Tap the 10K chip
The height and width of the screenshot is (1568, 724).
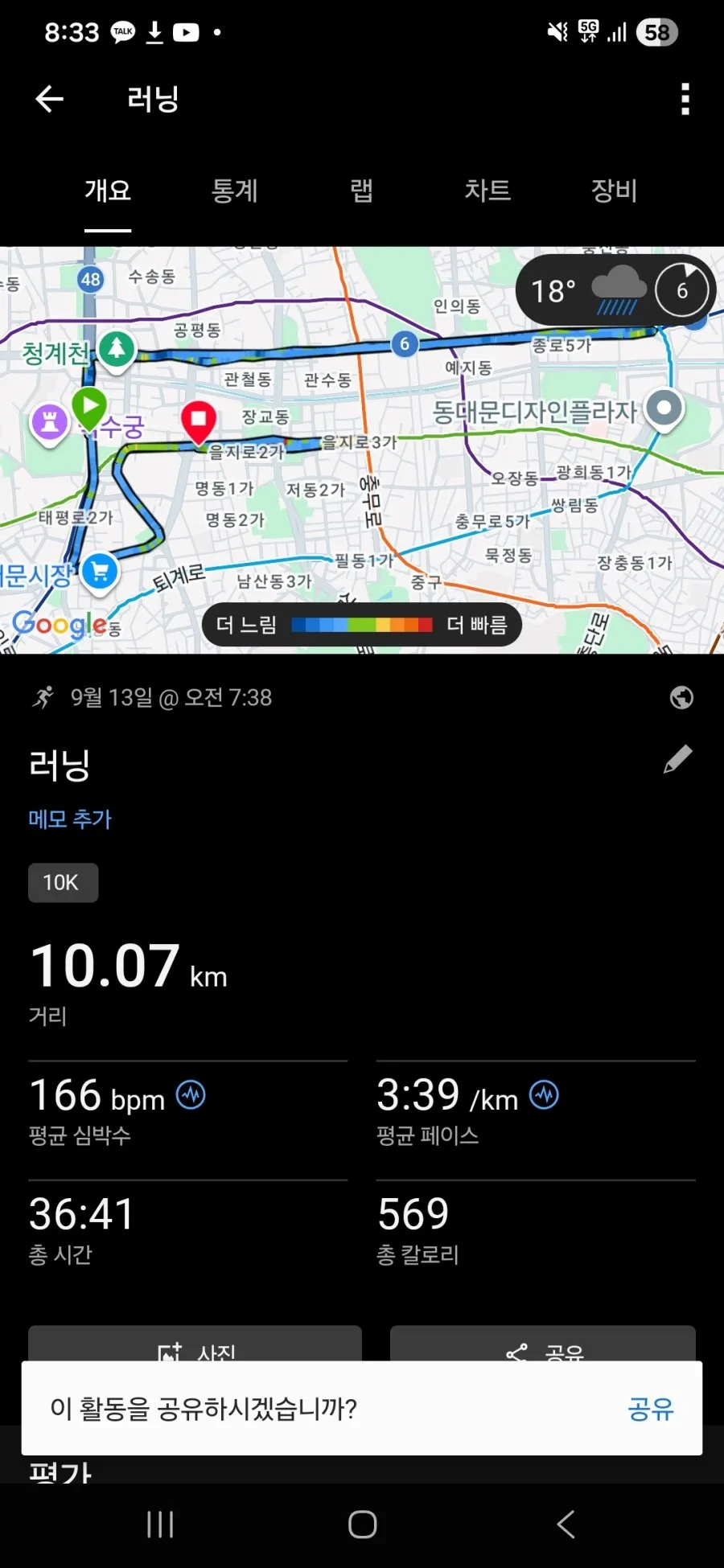[63, 883]
